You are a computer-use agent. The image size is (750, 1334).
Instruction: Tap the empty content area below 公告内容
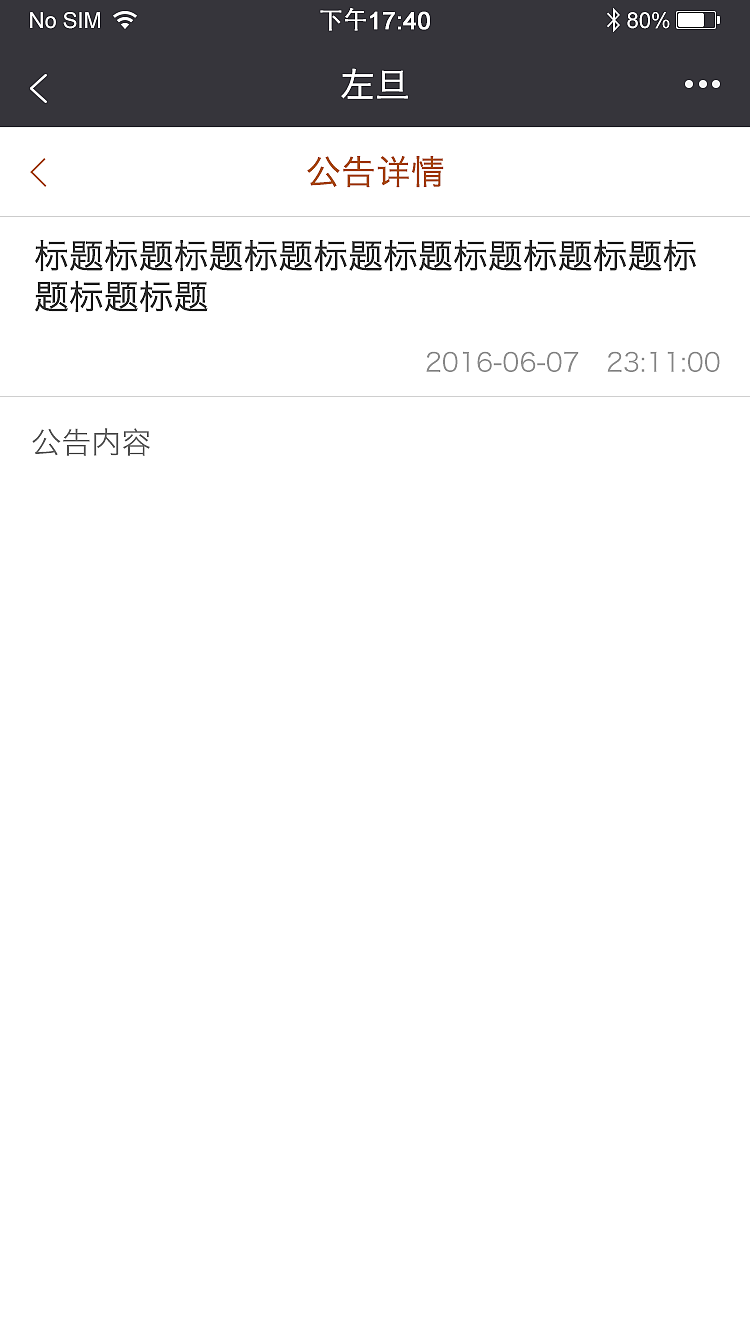375,700
